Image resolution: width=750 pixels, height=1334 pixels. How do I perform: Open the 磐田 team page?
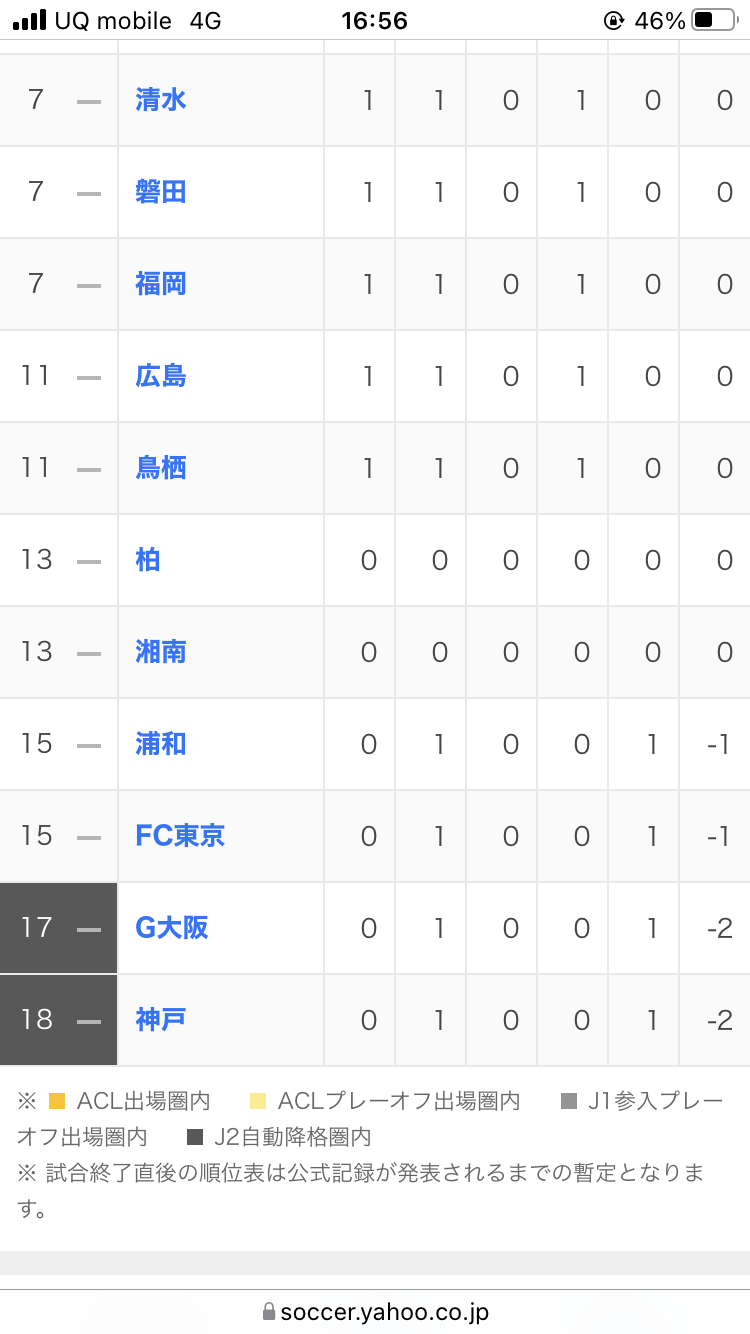tap(161, 192)
